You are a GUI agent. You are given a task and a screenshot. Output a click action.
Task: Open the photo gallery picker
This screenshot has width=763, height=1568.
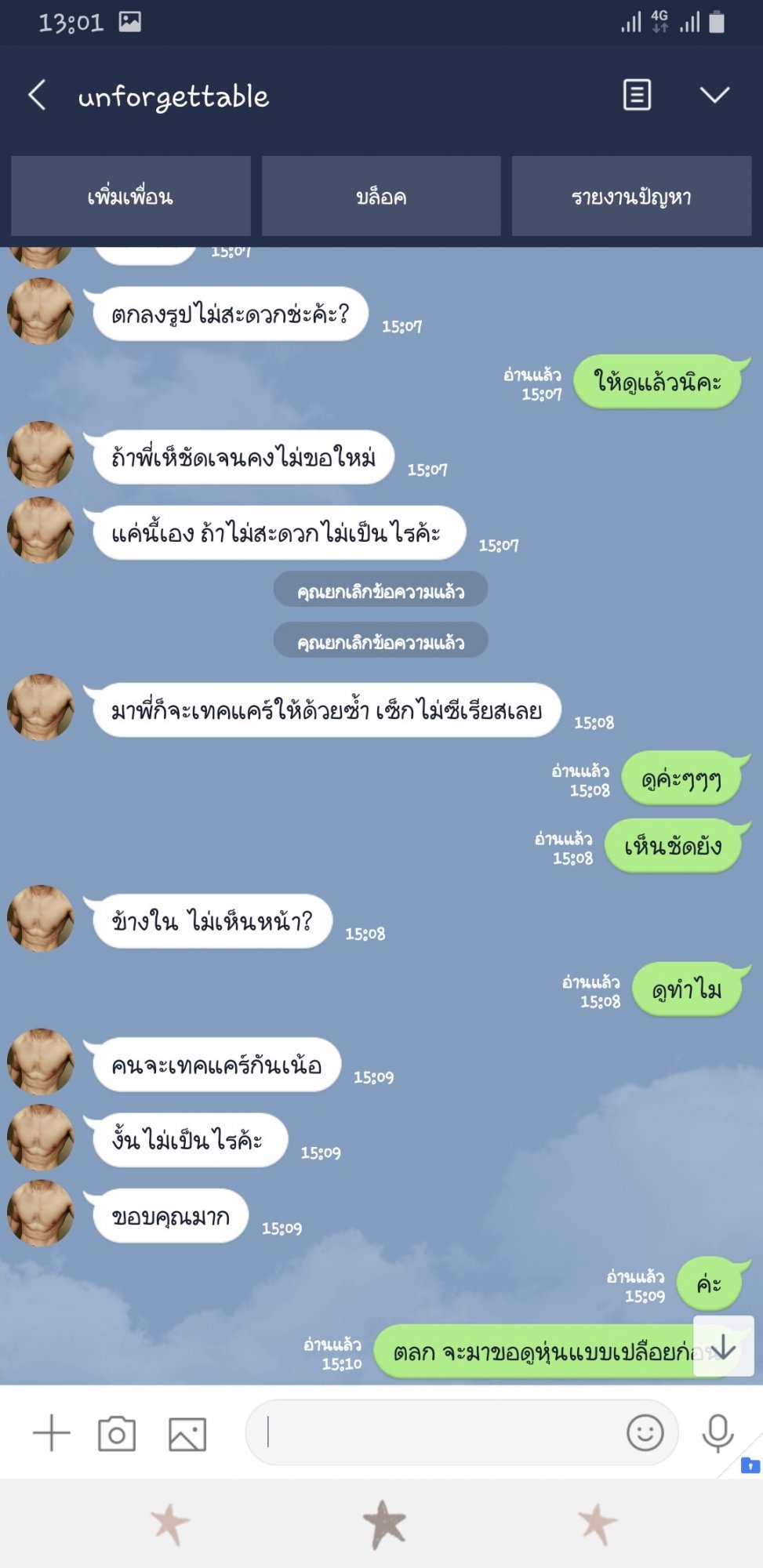click(x=187, y=1434)
